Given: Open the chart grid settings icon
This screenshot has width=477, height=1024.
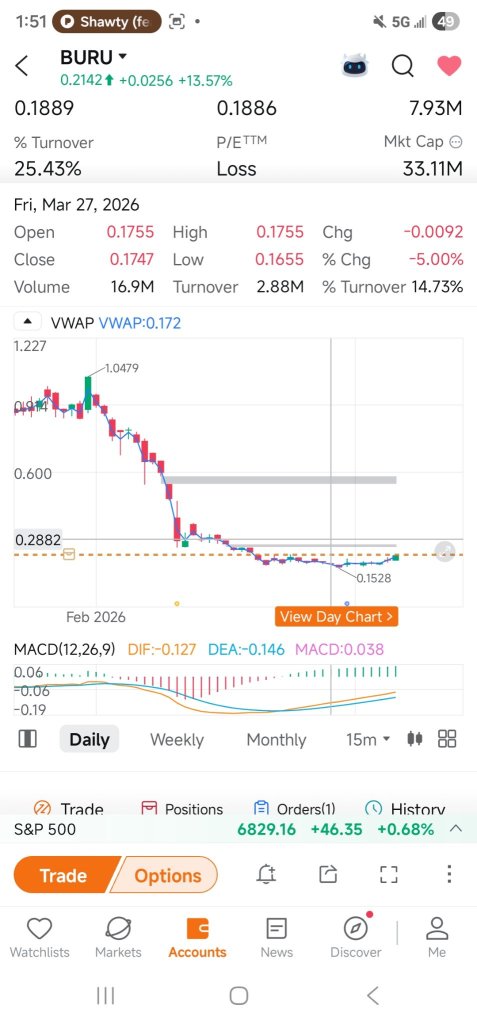Looking at the screenshot, I should point(447,739).
